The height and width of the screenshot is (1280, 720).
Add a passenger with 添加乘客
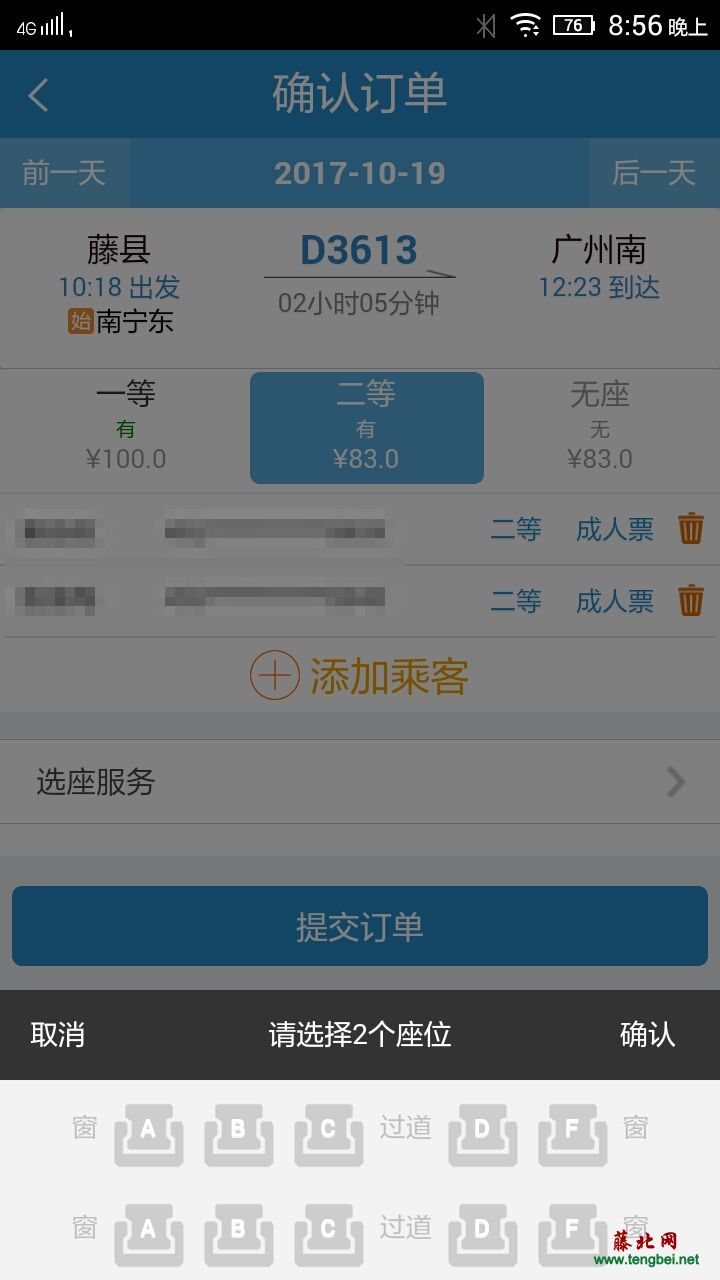[360, 676]
